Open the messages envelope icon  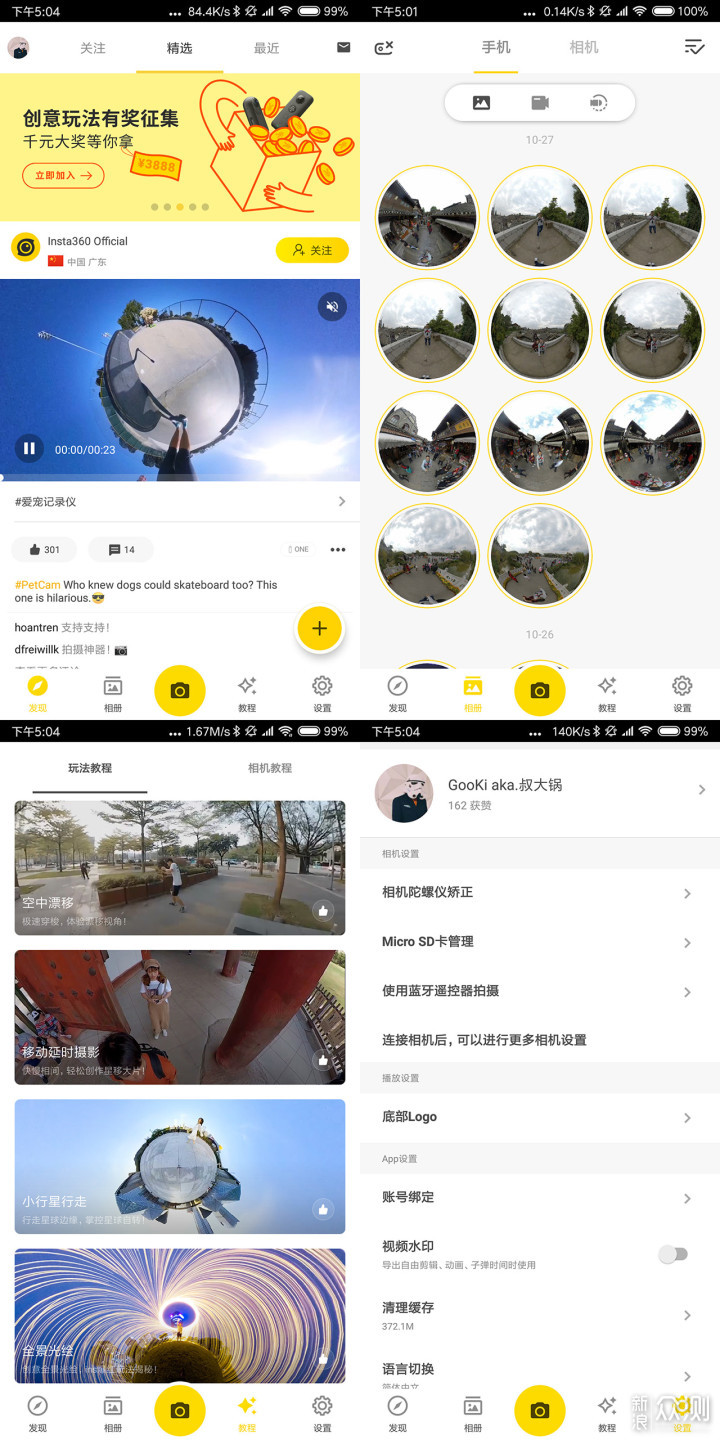coord(343,47)
